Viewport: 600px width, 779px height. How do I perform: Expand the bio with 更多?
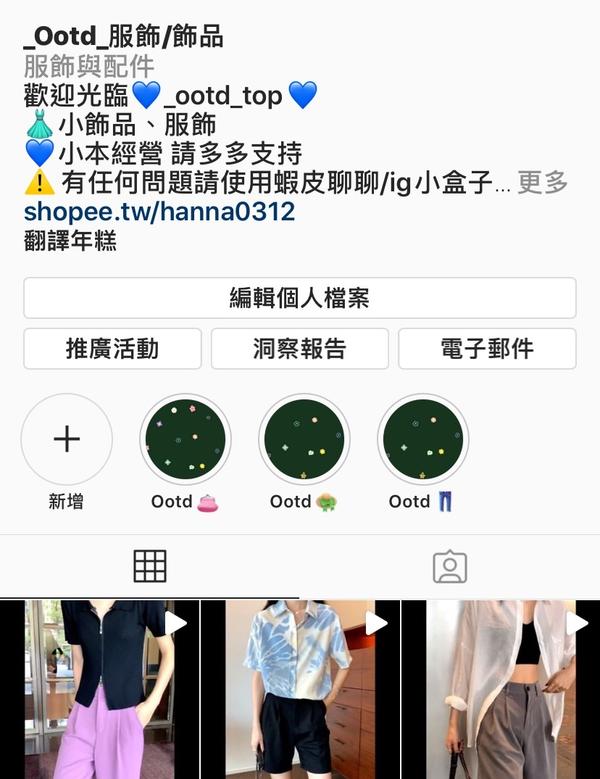tap(543, 183)
